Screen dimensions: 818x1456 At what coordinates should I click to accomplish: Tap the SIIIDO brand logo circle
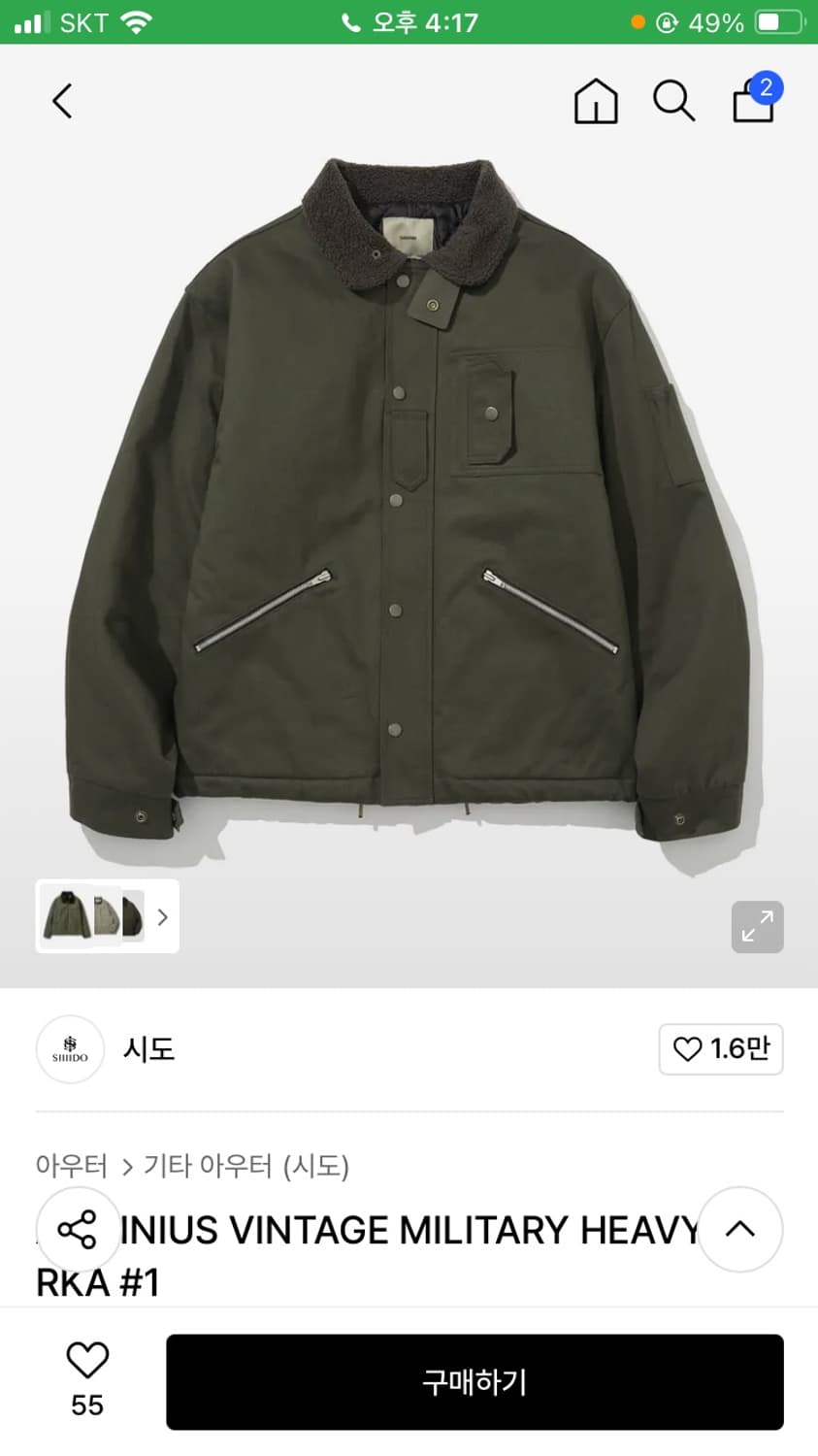coord(70,1049)
